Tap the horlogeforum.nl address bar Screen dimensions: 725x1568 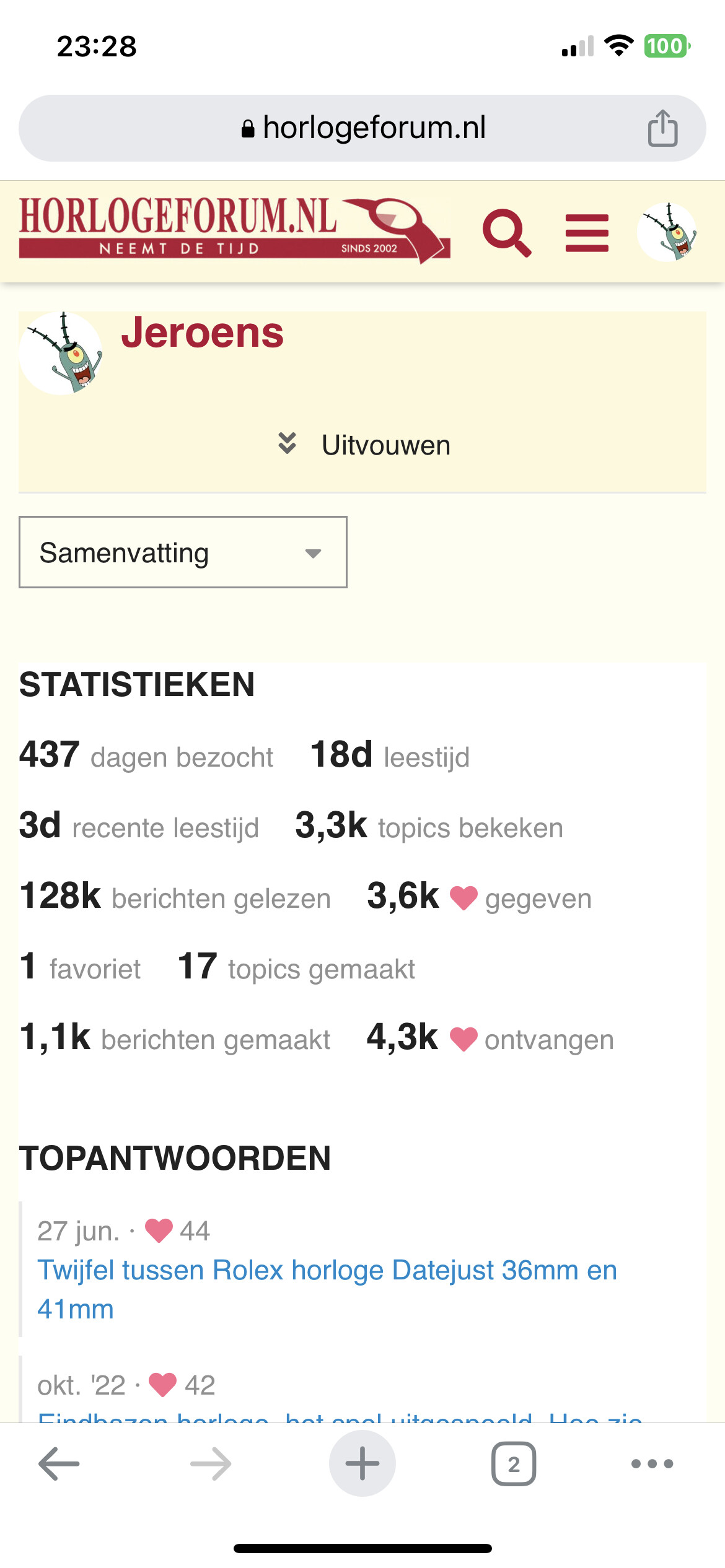coord(362,128)
